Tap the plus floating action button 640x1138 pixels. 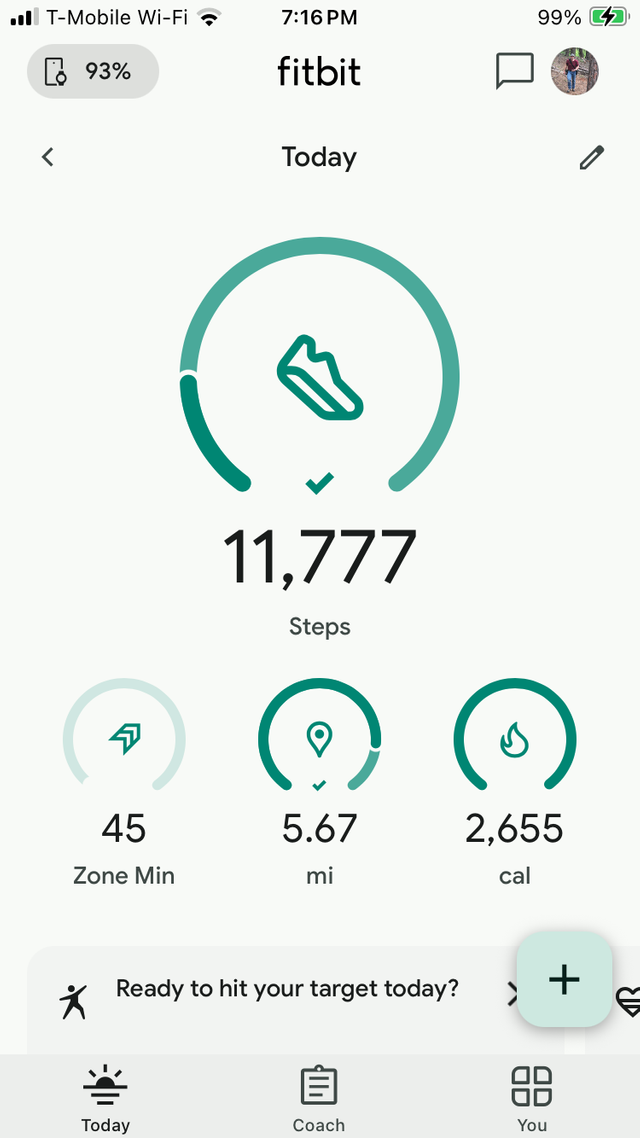(x=564, y=979)
